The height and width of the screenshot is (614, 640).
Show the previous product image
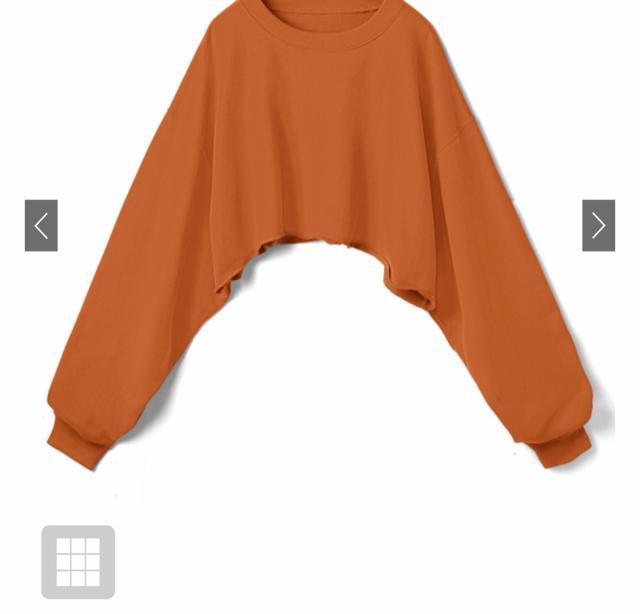(41, 225)
